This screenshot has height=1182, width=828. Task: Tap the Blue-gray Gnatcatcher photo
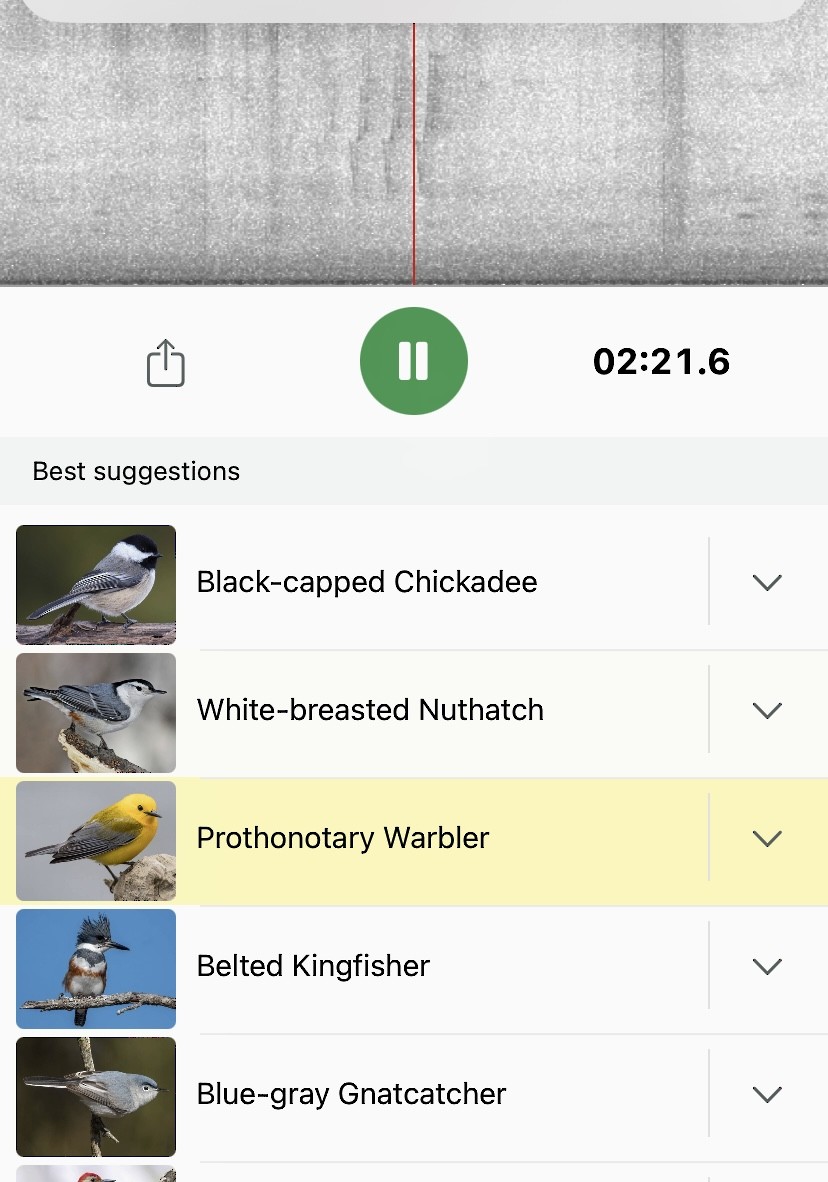[x=95, y=1096]
